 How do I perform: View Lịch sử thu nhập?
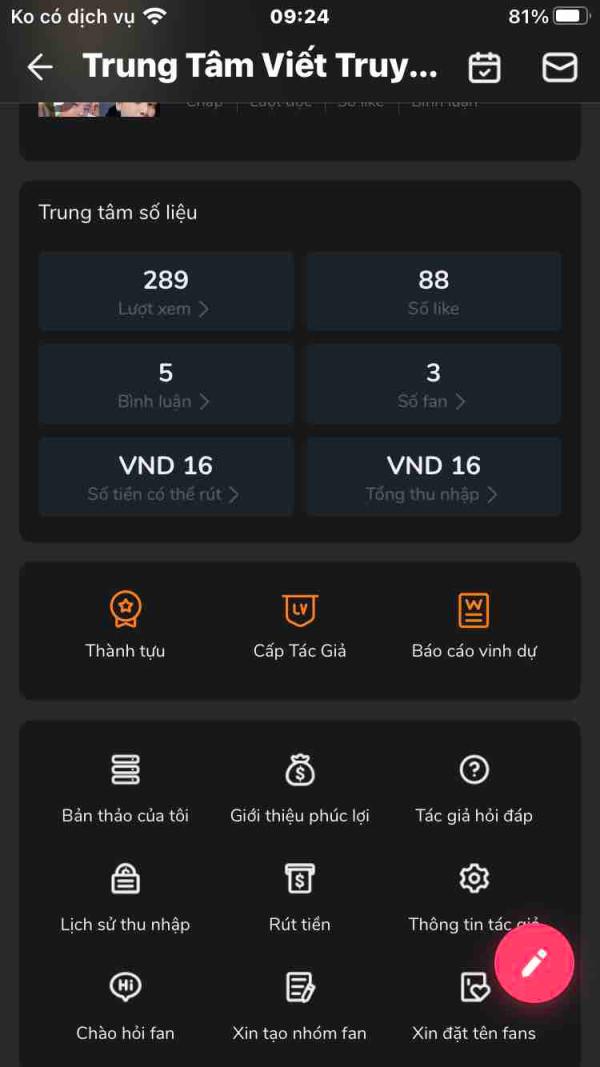coord(125,897)
